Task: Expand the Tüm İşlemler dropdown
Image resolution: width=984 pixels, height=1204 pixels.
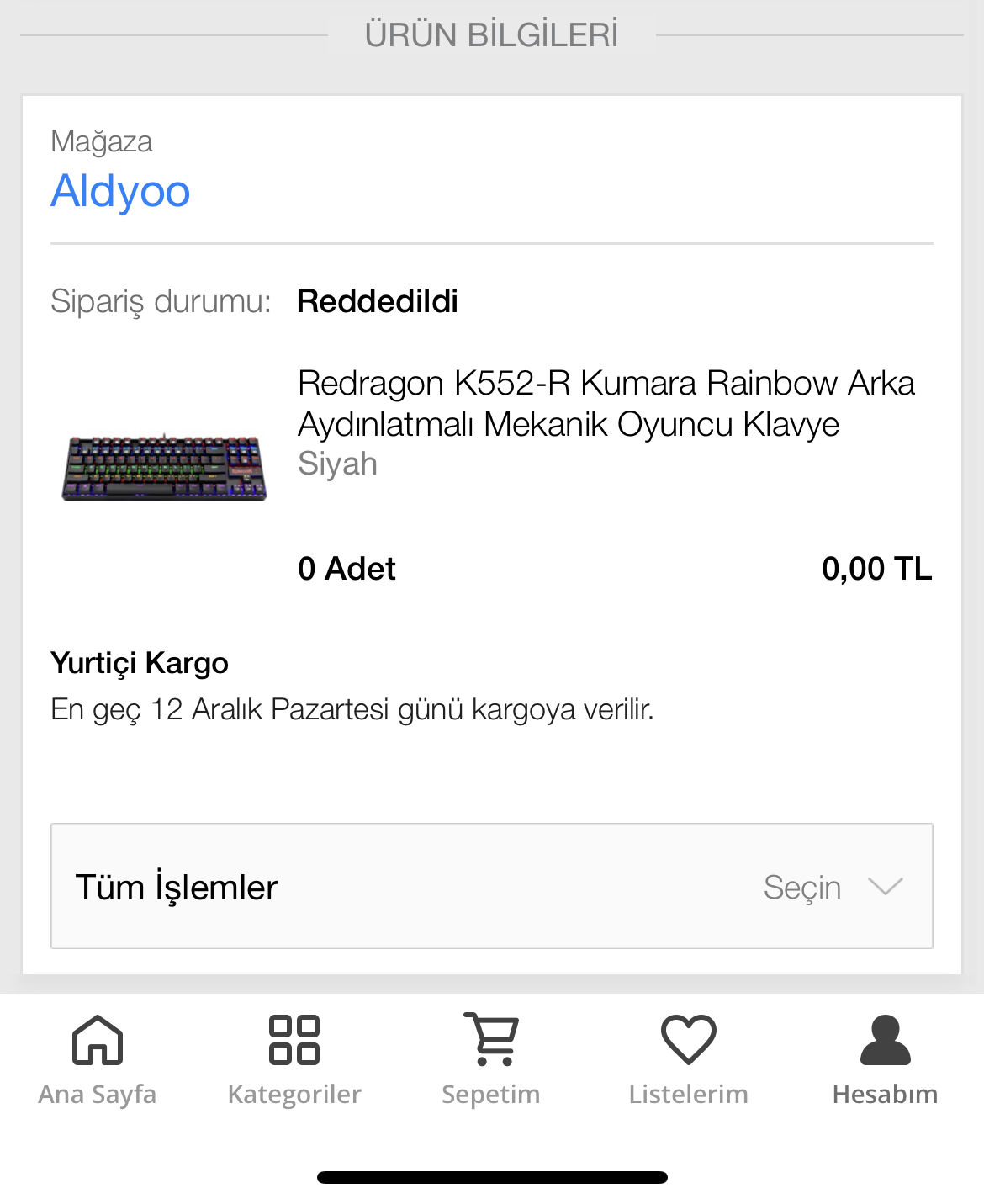Action: (x=492, y=886)
